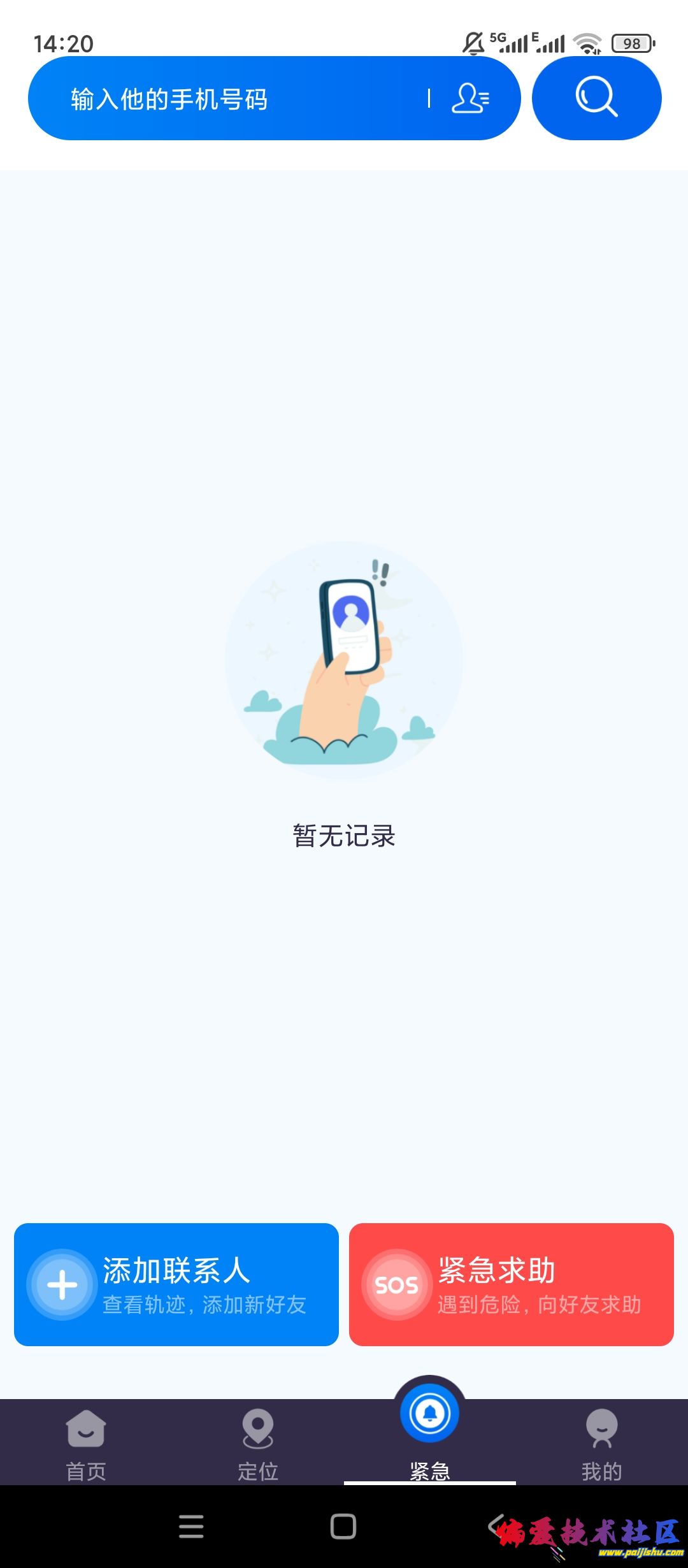Tap the 暂无记录 empty state text
The height and width of the screenshot is (1568, 688).
coord(344,836)
